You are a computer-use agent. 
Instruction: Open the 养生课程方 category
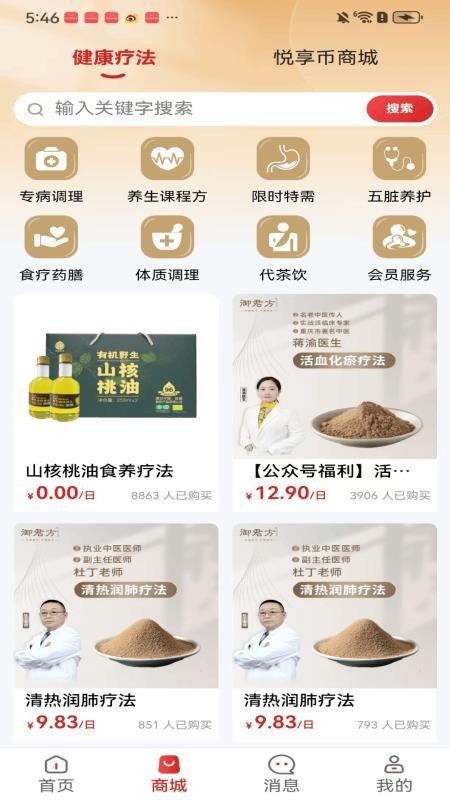coord(167,170)
